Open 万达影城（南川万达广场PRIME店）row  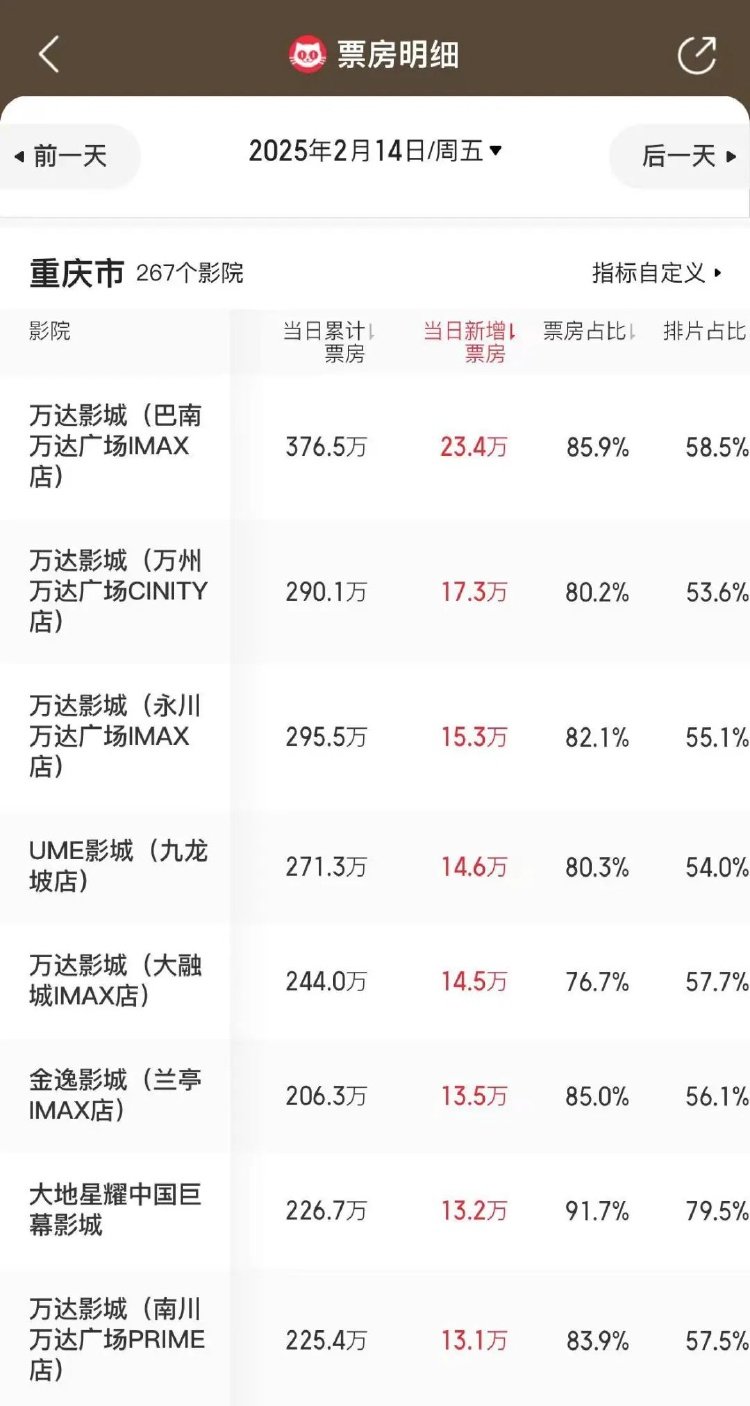point(375,1339)
